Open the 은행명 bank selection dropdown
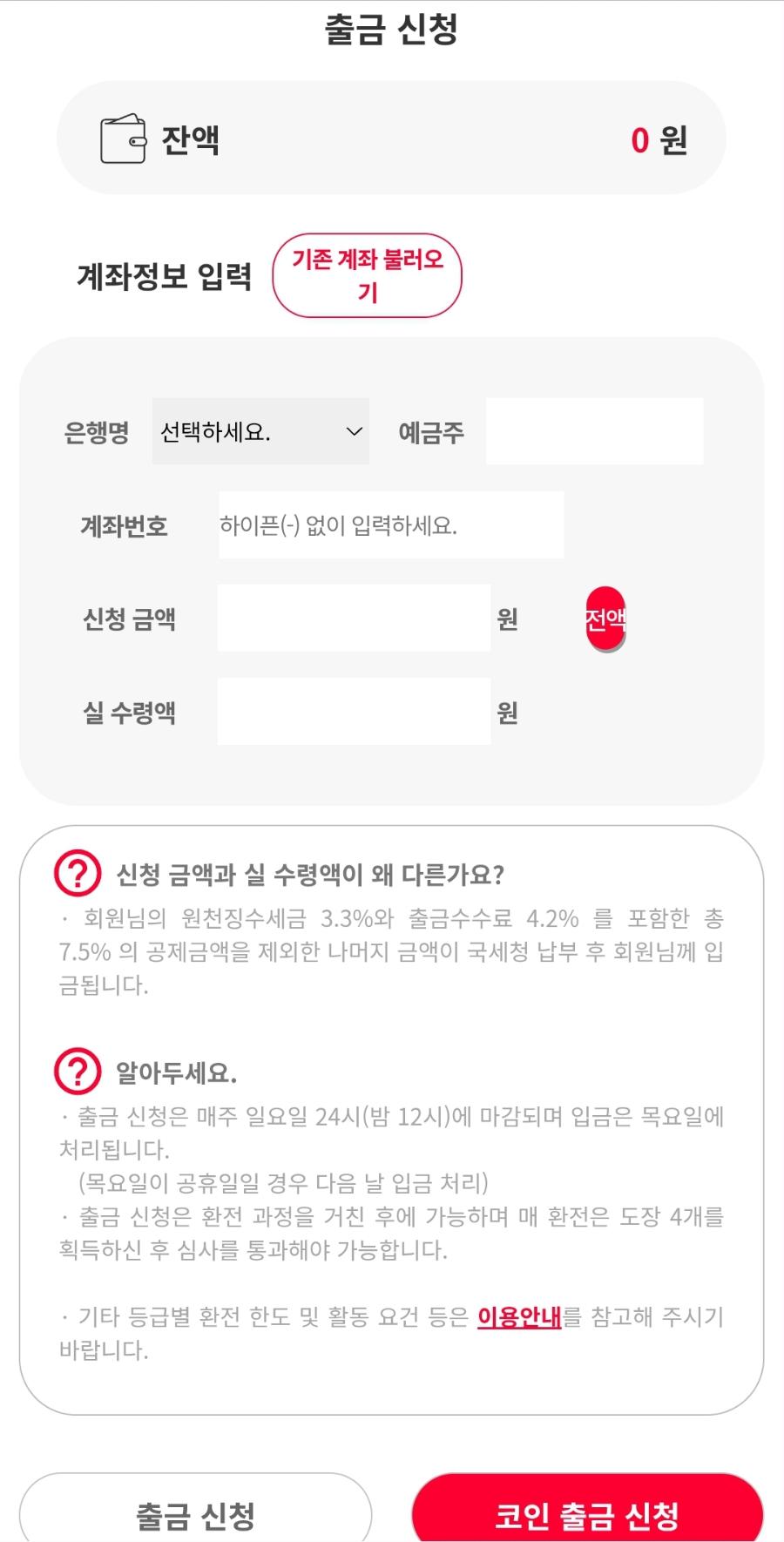 [x=260, y=431]
